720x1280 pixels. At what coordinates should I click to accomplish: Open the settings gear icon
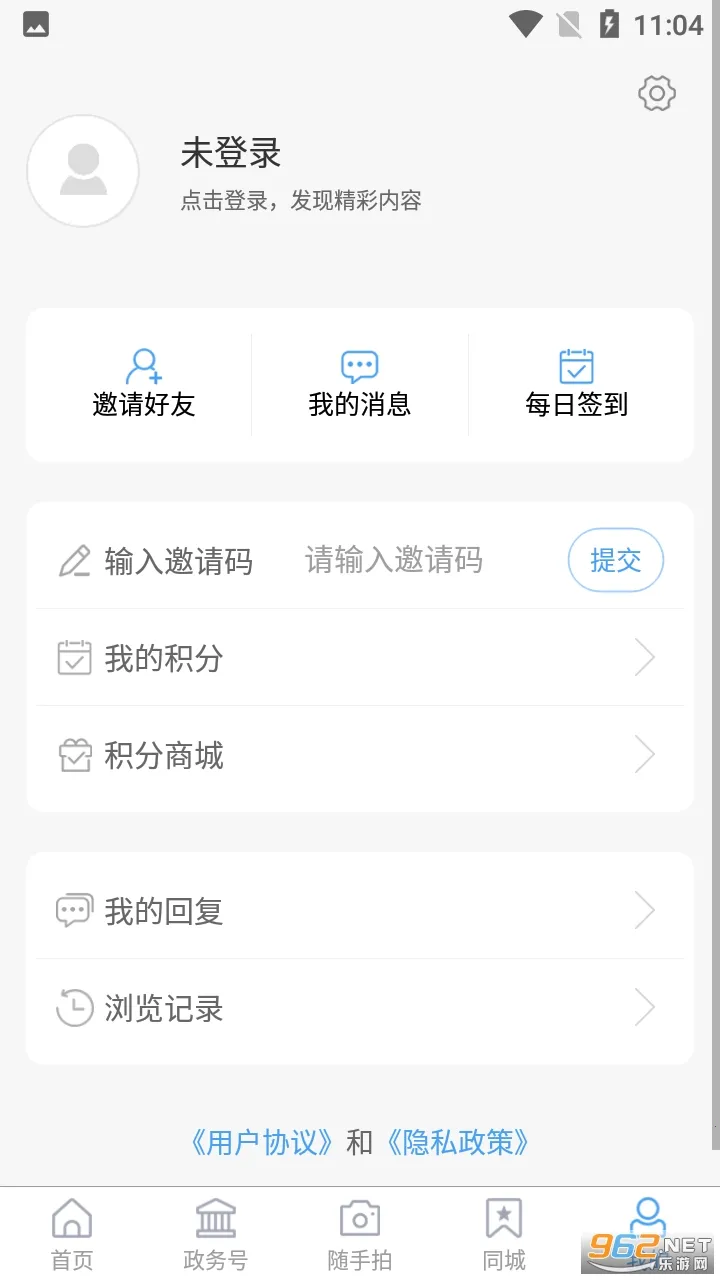[x=656, y=93]
